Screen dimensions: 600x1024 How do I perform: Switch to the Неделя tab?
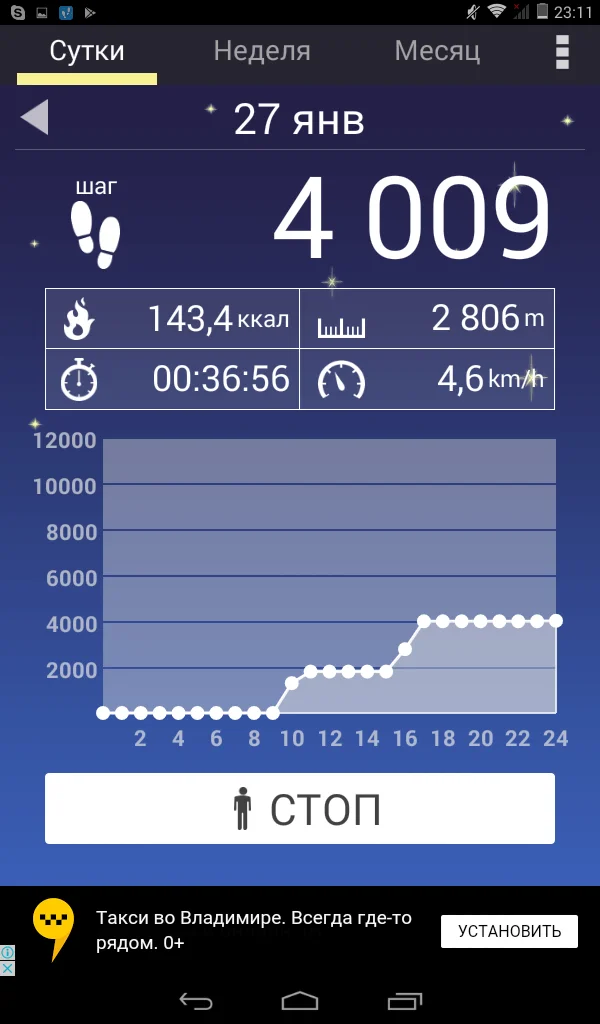[262, 52]
